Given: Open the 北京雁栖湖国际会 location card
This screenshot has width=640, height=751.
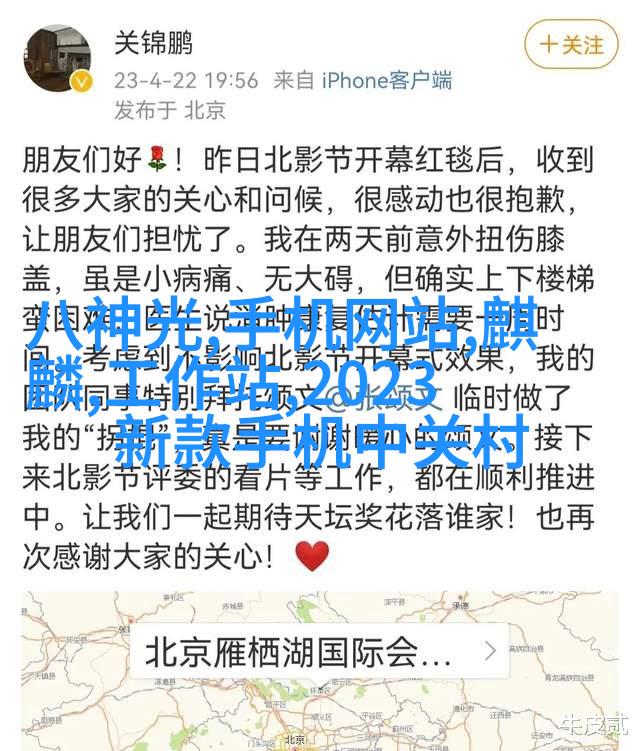Looking at the screenshot, I should pos(321,654).
